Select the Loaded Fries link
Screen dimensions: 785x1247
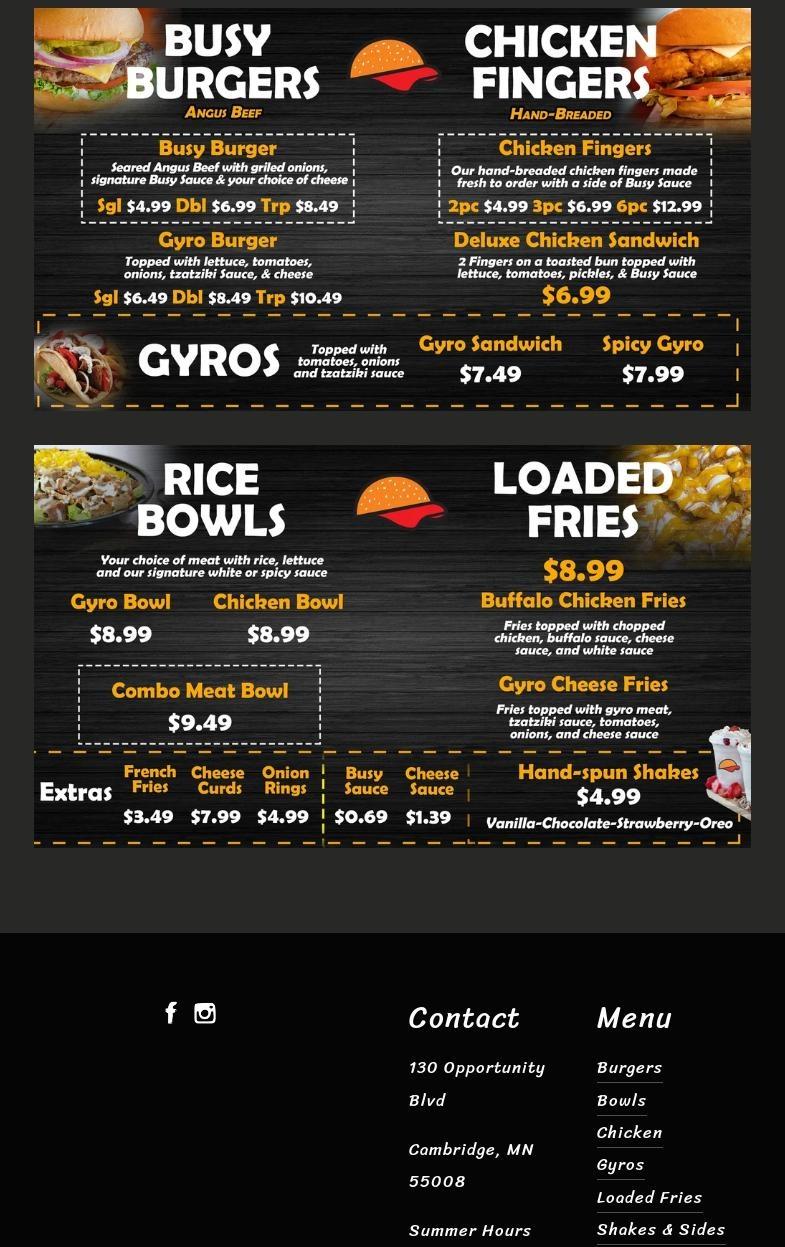[649, 1198]
